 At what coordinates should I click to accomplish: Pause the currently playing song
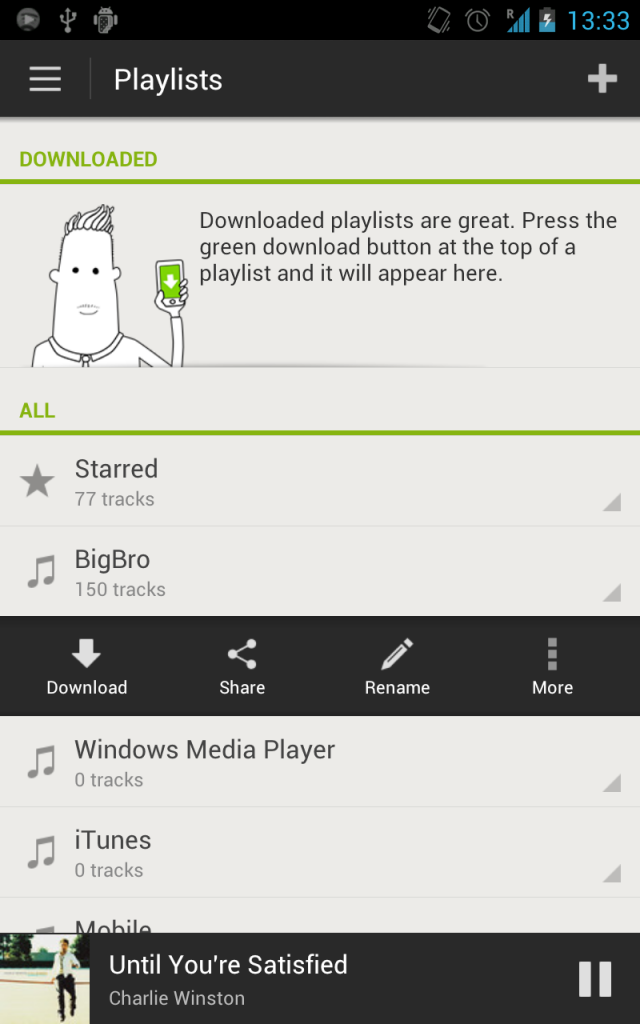[x=595, y=979]
